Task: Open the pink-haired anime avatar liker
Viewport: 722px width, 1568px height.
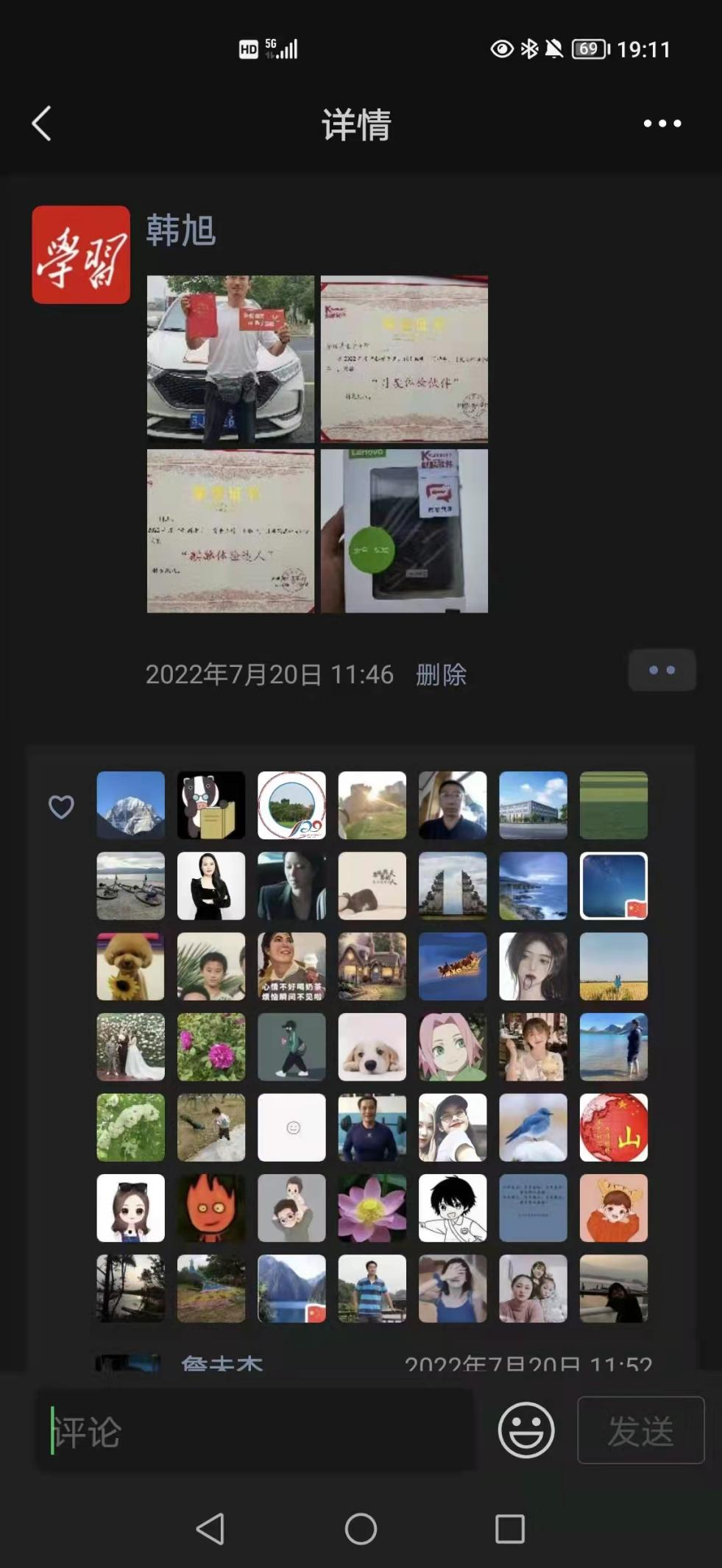Action: pyautogui.click(x=452, y=1046)
